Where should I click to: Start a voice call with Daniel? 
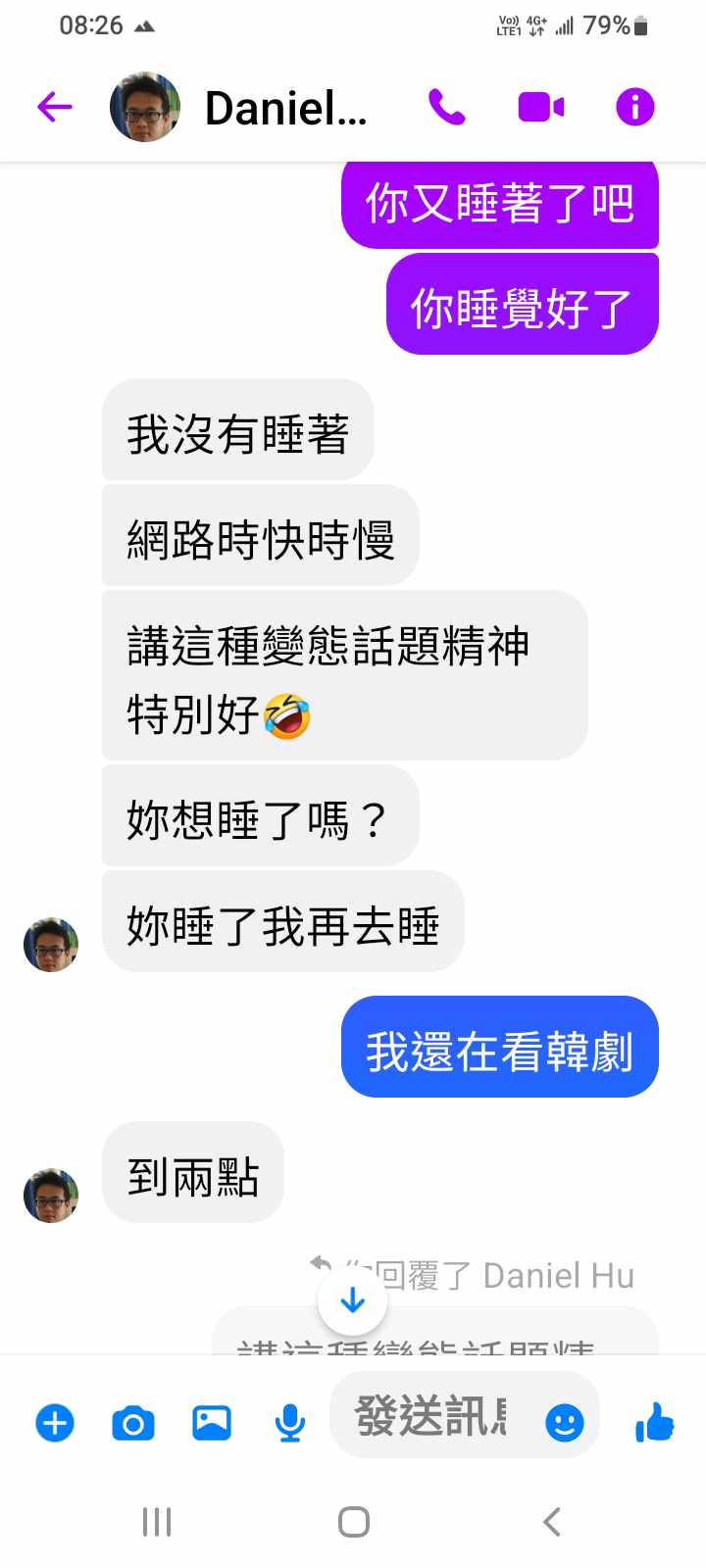pyautogui.click(x=447, y=107)
